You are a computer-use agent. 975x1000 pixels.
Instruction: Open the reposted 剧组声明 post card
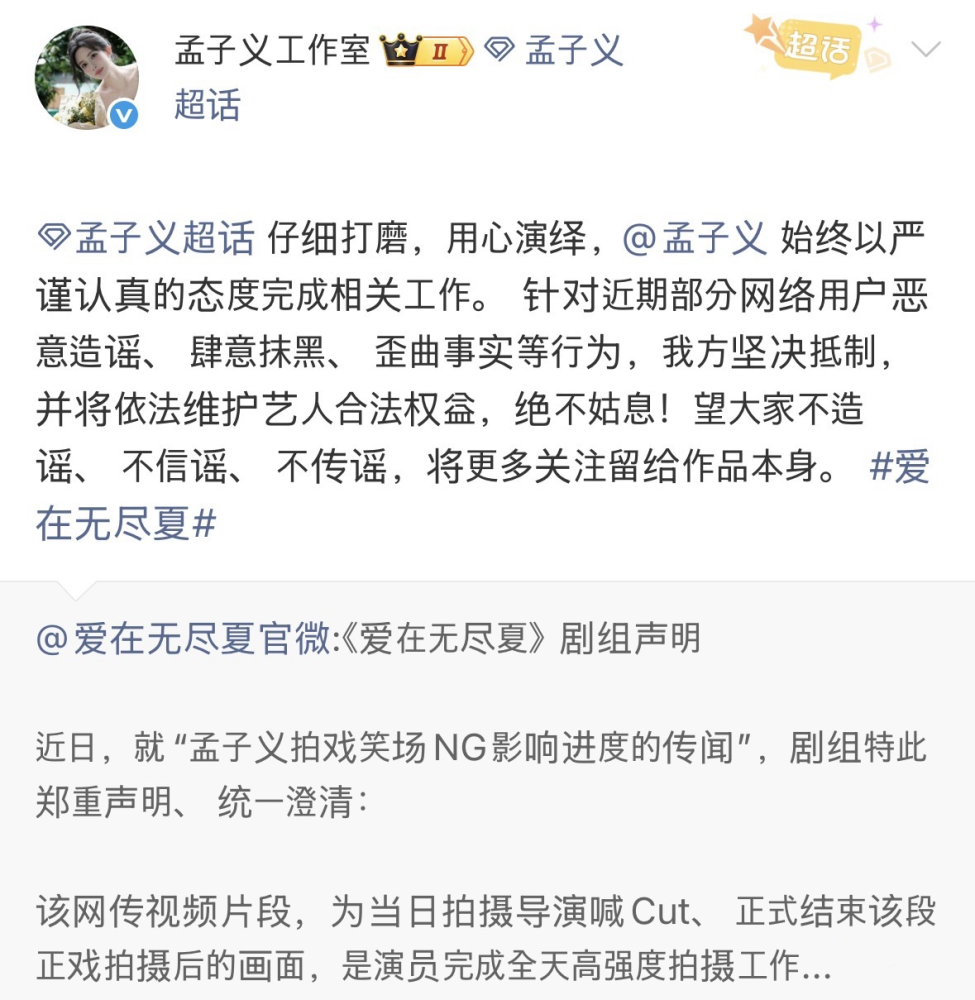point(487,791)
